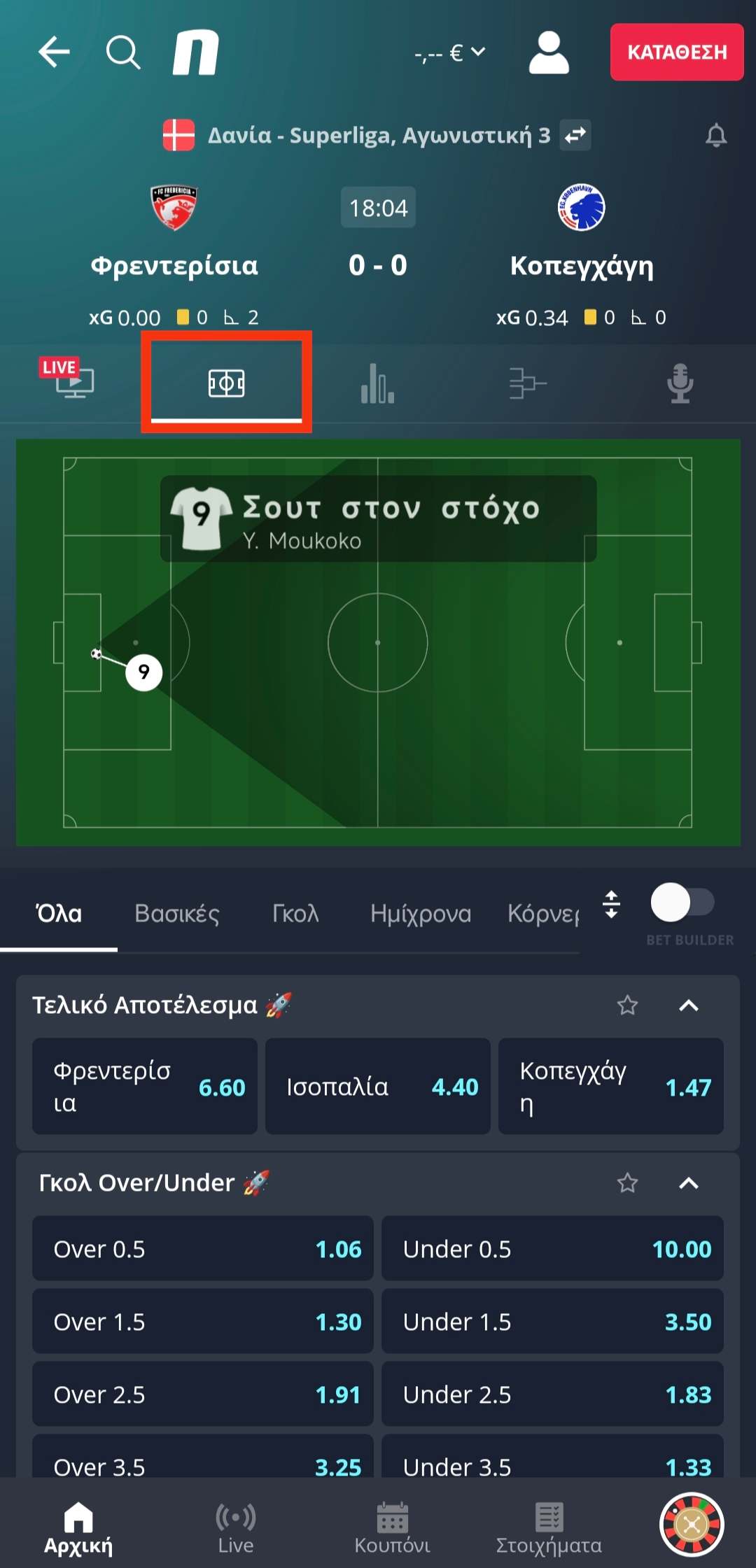
Task: Switch to the statistics bar chart tab
Action: coord(378,383)
